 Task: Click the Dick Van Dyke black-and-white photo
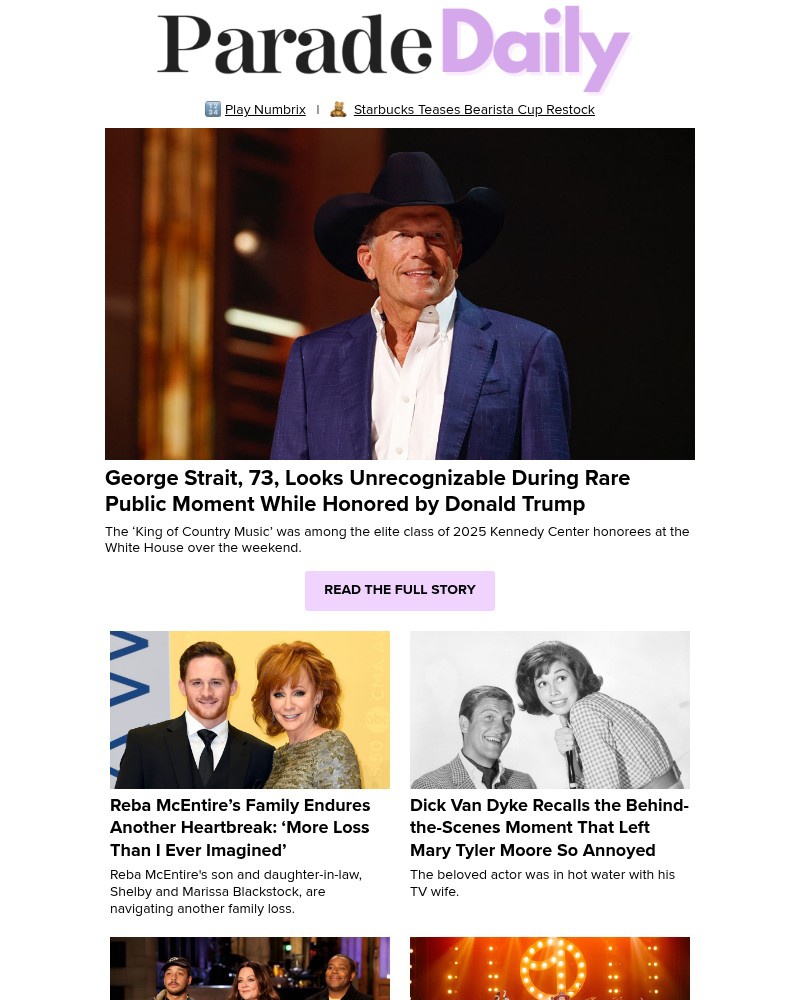pyautogui.click(x=550, y=709)
